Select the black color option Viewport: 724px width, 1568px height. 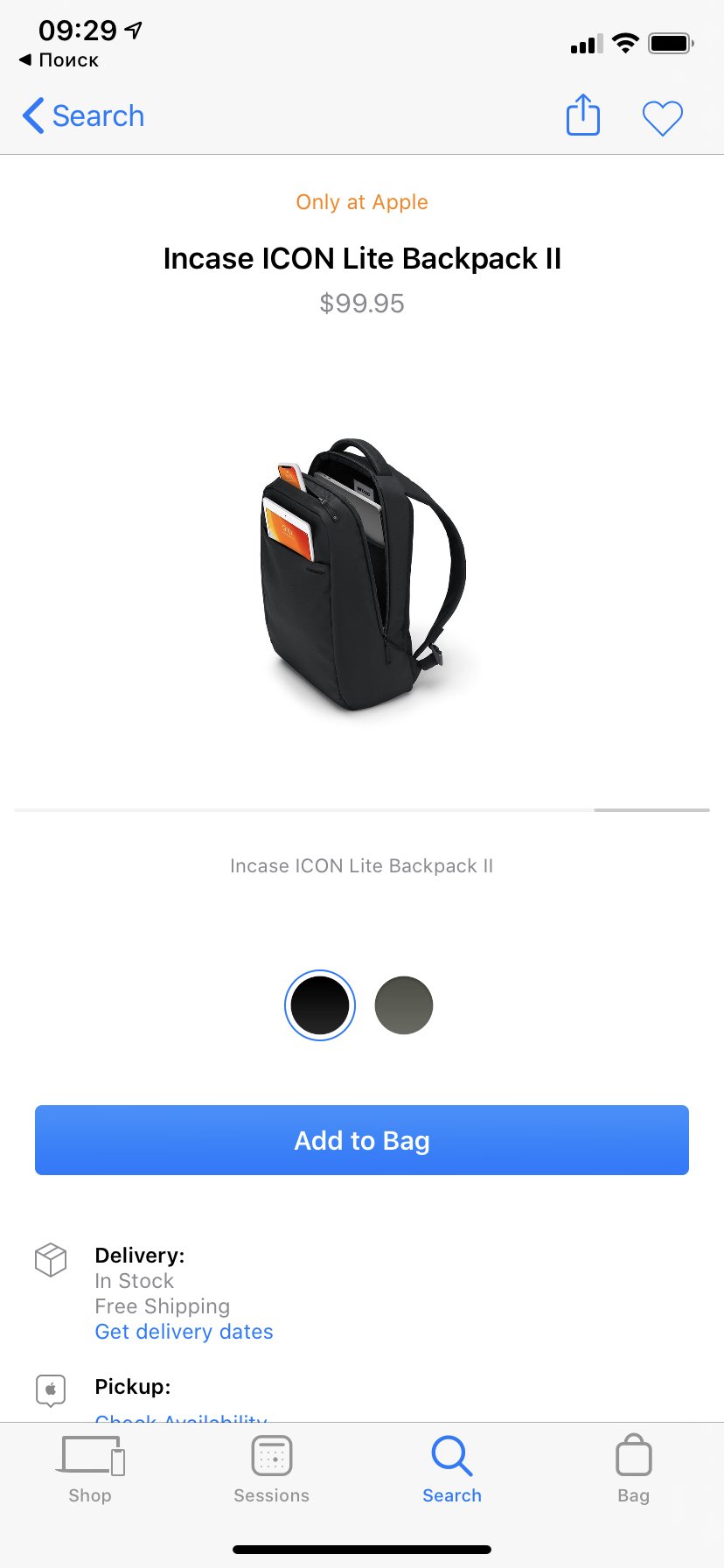(320, 1005)
